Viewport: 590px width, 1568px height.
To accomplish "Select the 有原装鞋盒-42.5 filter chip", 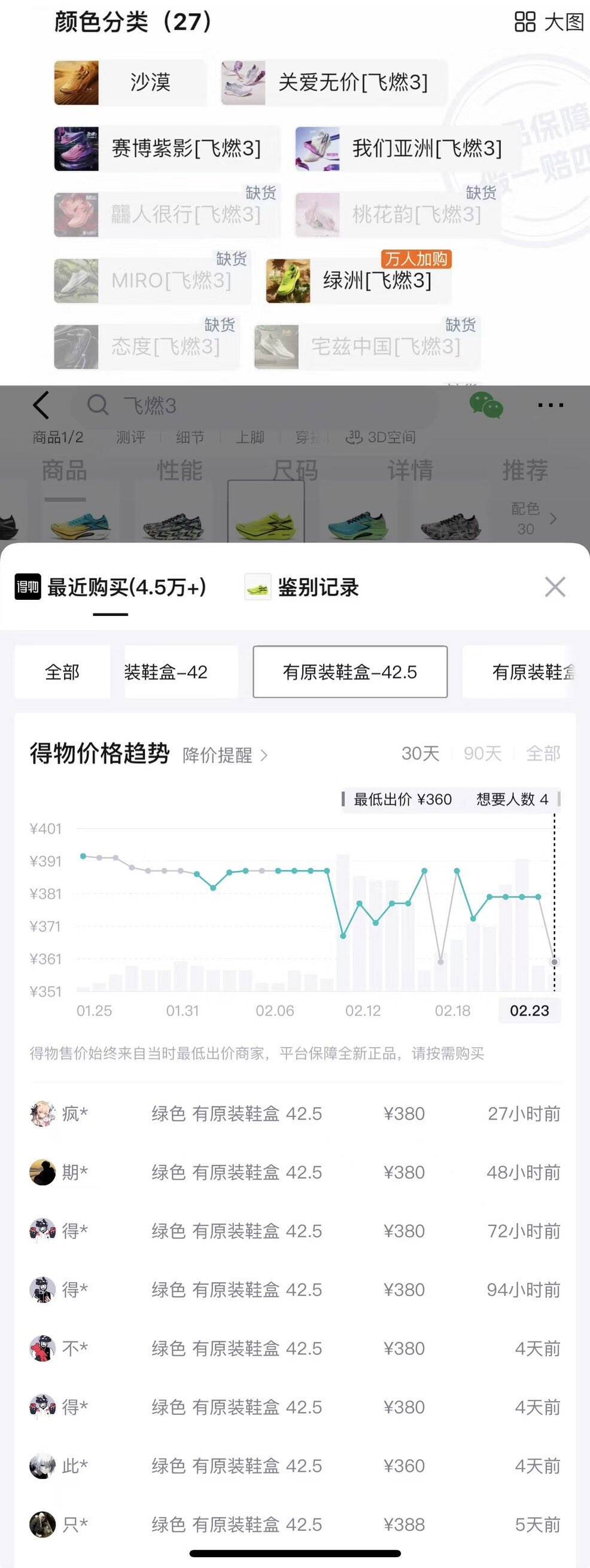I will 350,672.
